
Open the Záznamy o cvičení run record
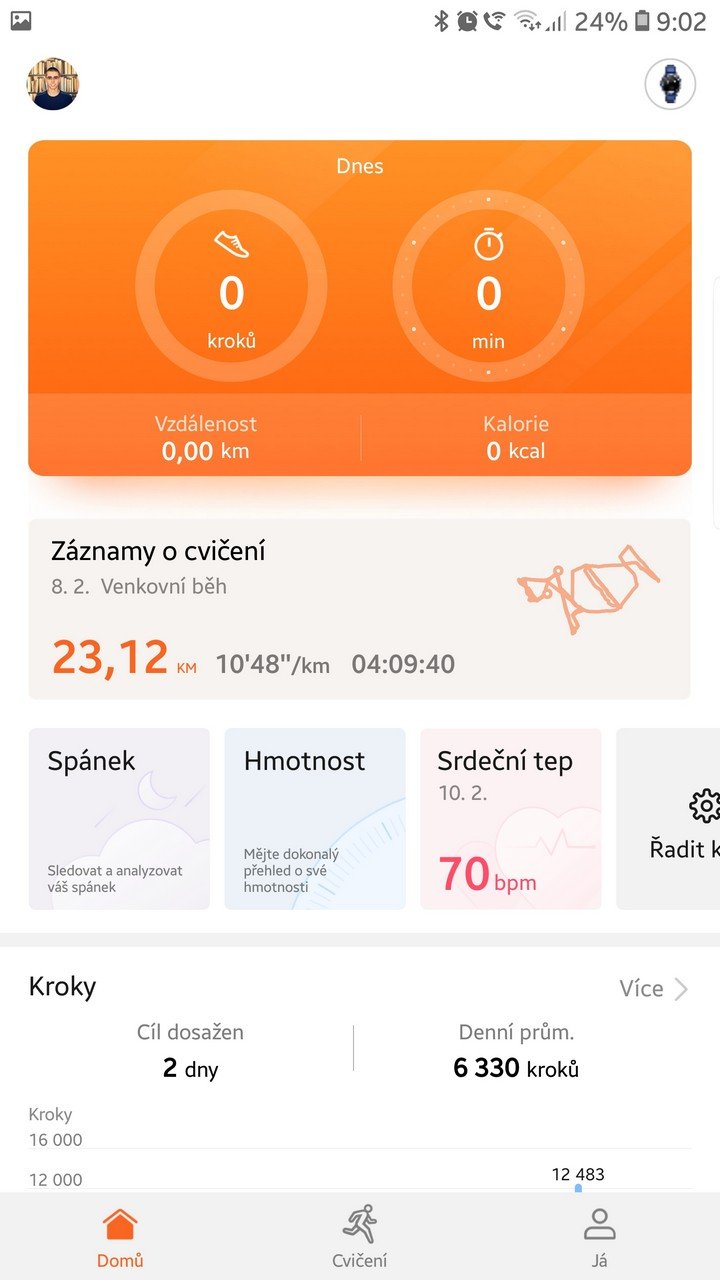coord(359,609)
